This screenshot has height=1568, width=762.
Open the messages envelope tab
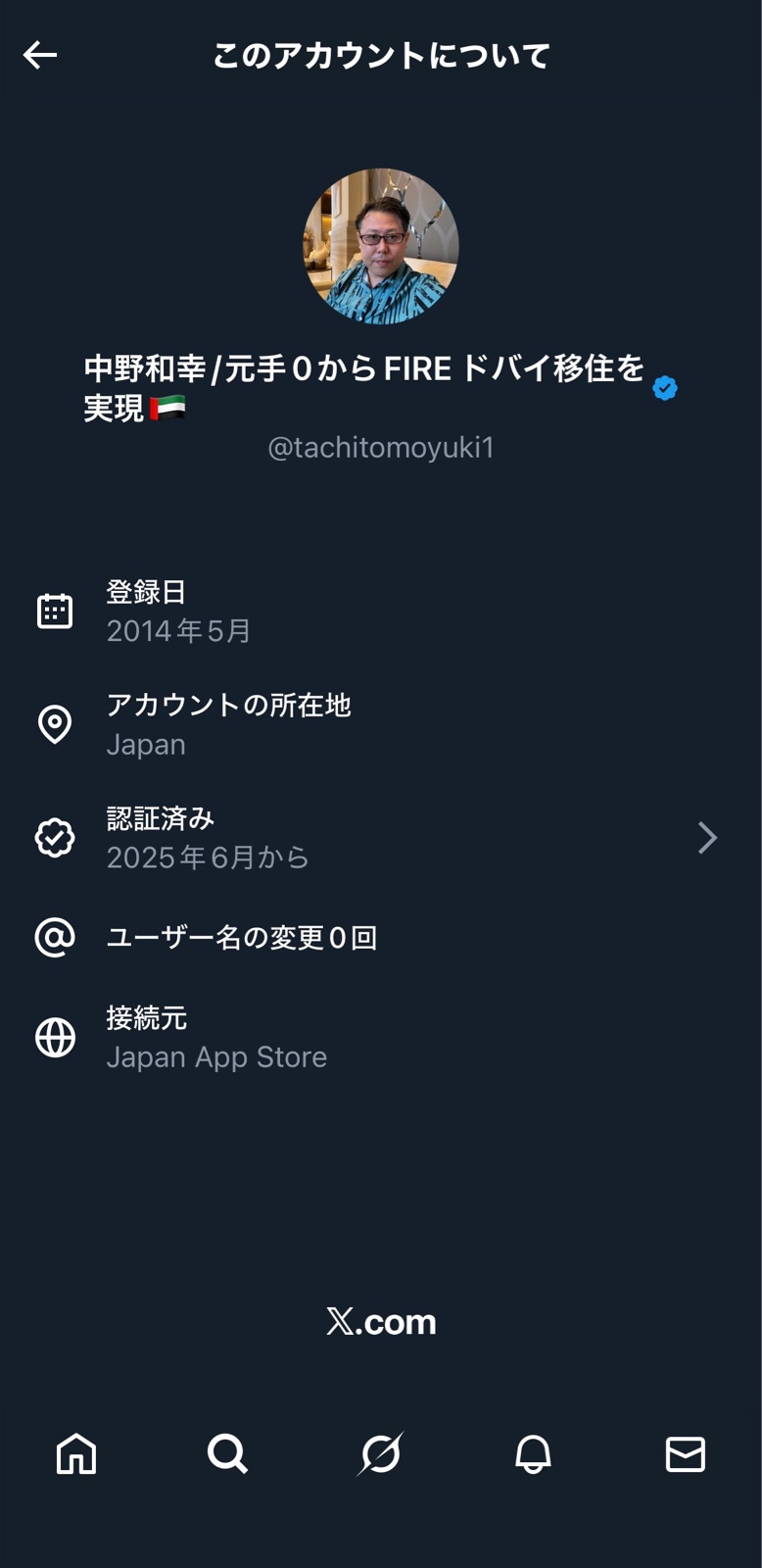pyautogui.click(x=685, y=1453)
